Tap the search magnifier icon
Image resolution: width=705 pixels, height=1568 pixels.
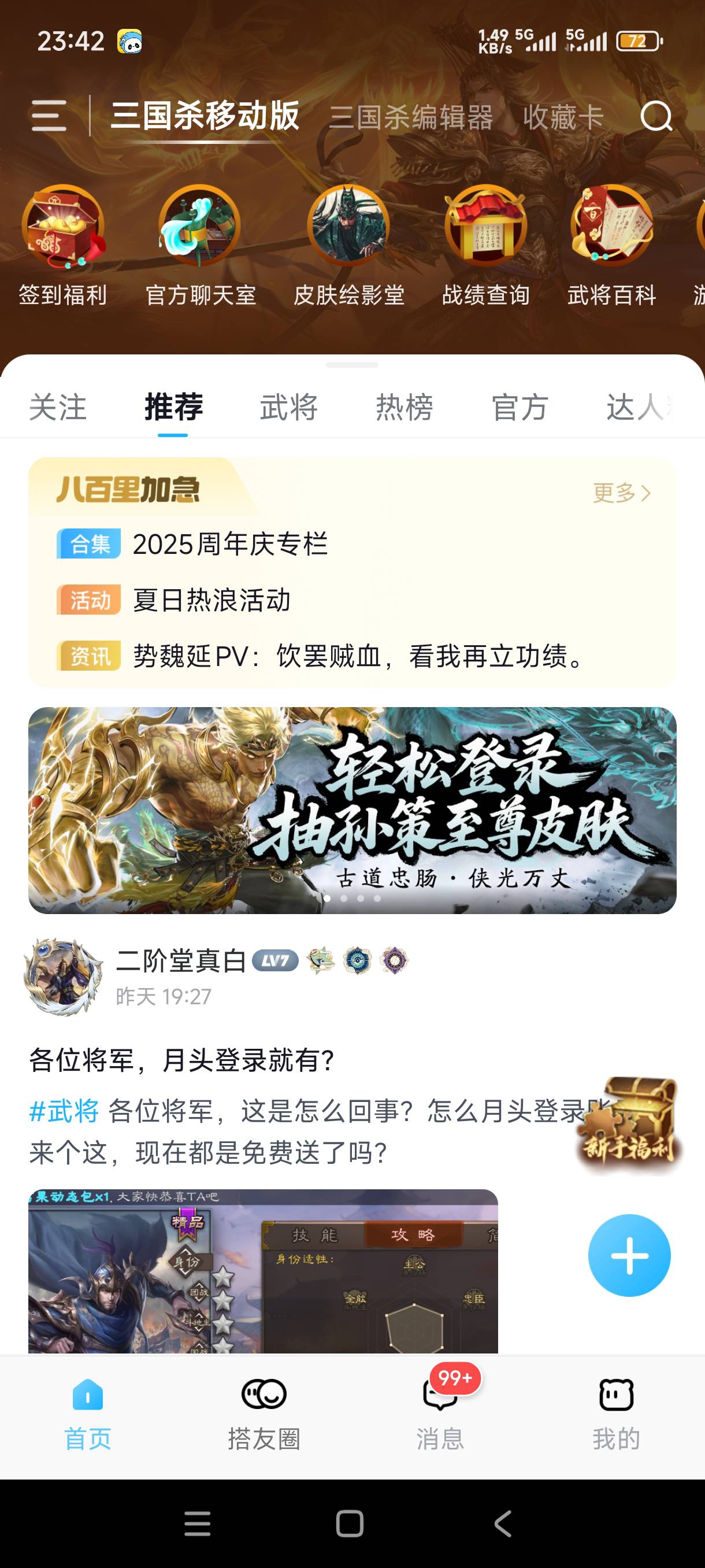point(656,116)
